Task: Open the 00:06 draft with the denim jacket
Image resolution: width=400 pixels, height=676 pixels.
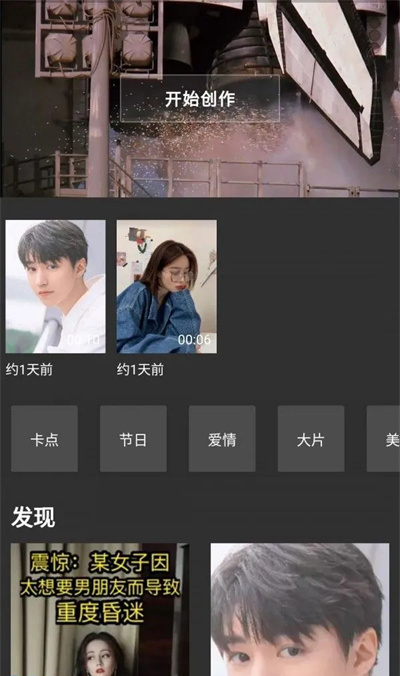Action: pos(167,287)
